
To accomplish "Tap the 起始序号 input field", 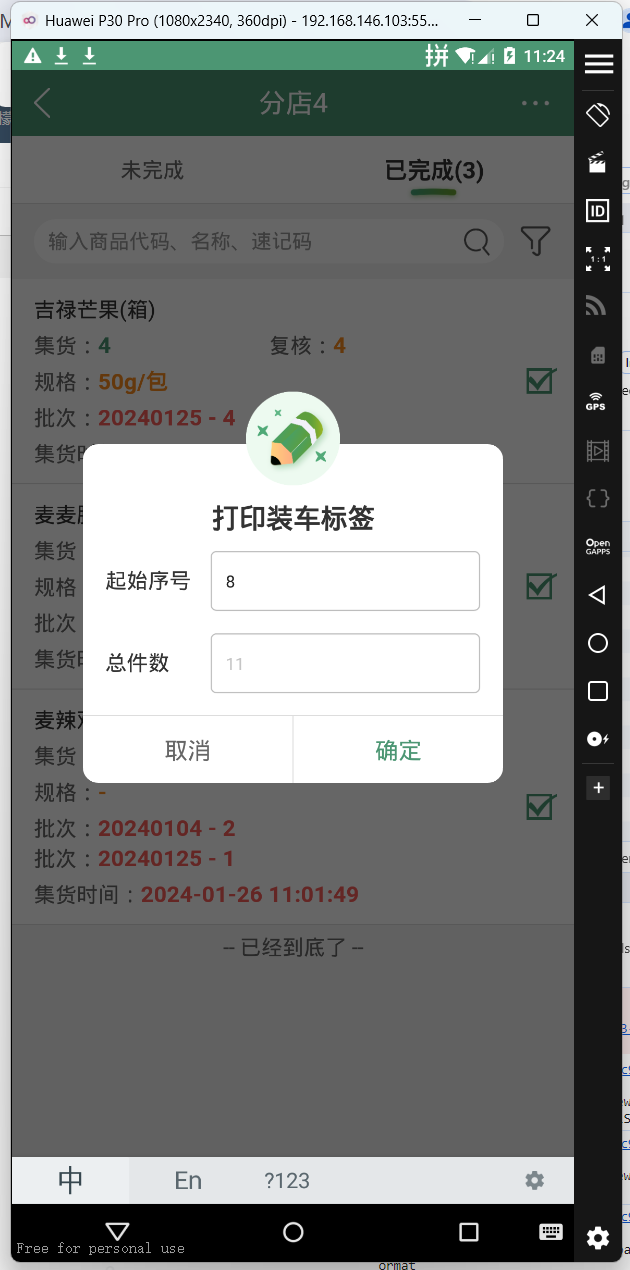I will tap(345, 581).
